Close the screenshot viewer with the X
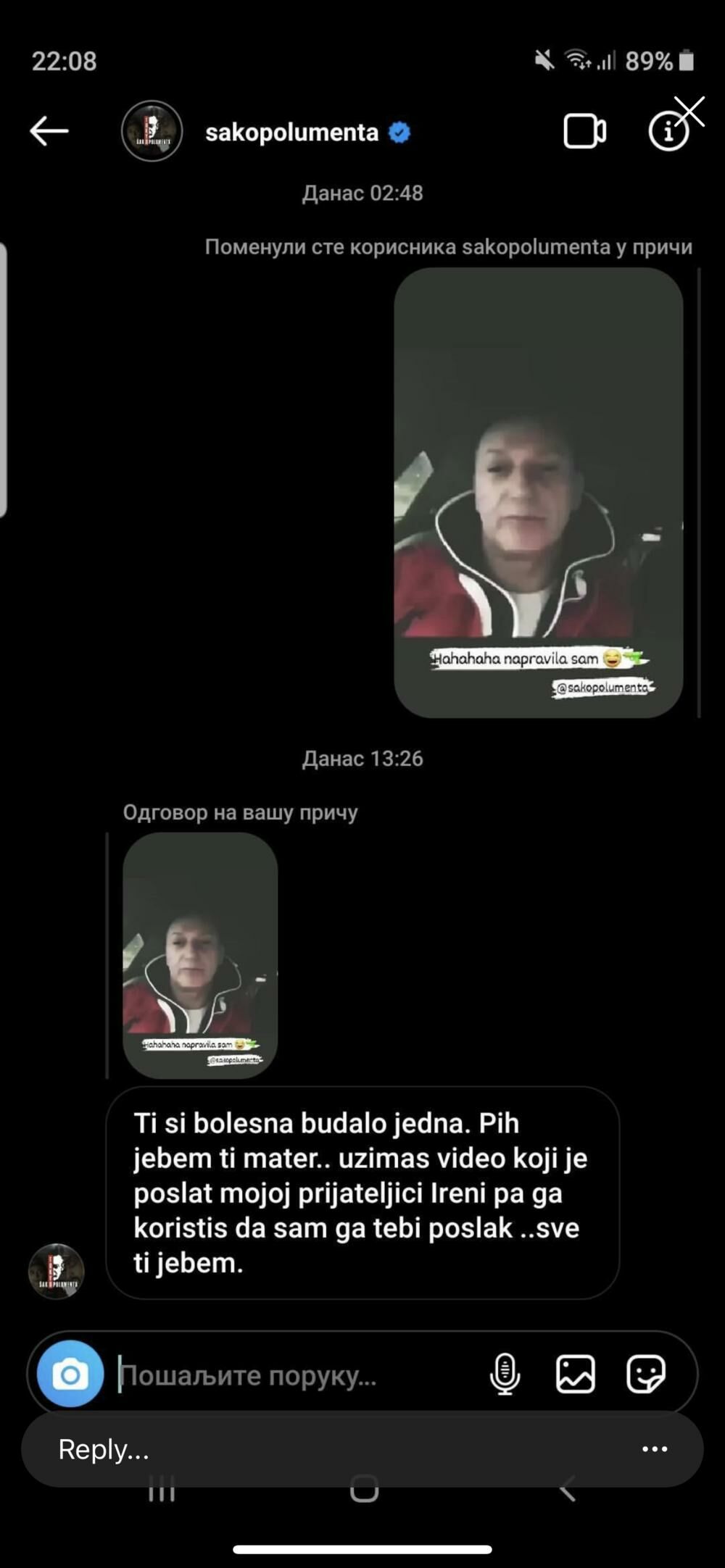This screenshot has width=725, height=1568. [x=689, y=112]
